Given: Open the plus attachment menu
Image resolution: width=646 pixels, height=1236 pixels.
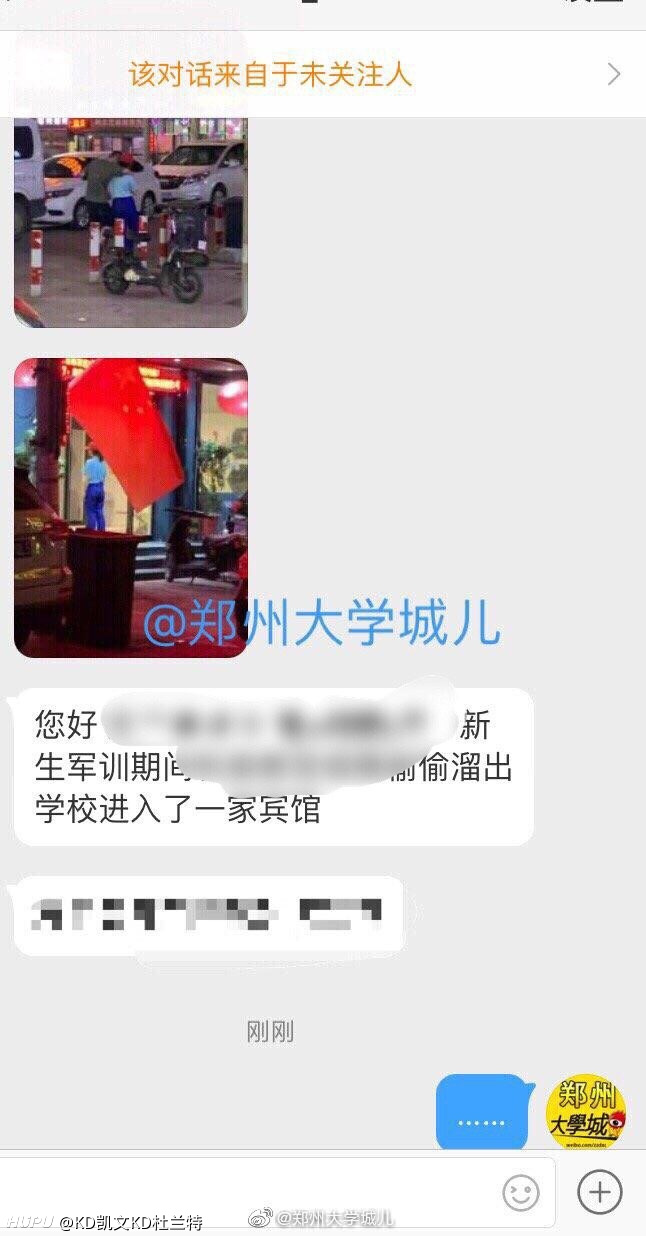Looking at the screenshot, I should point(600,1192).
